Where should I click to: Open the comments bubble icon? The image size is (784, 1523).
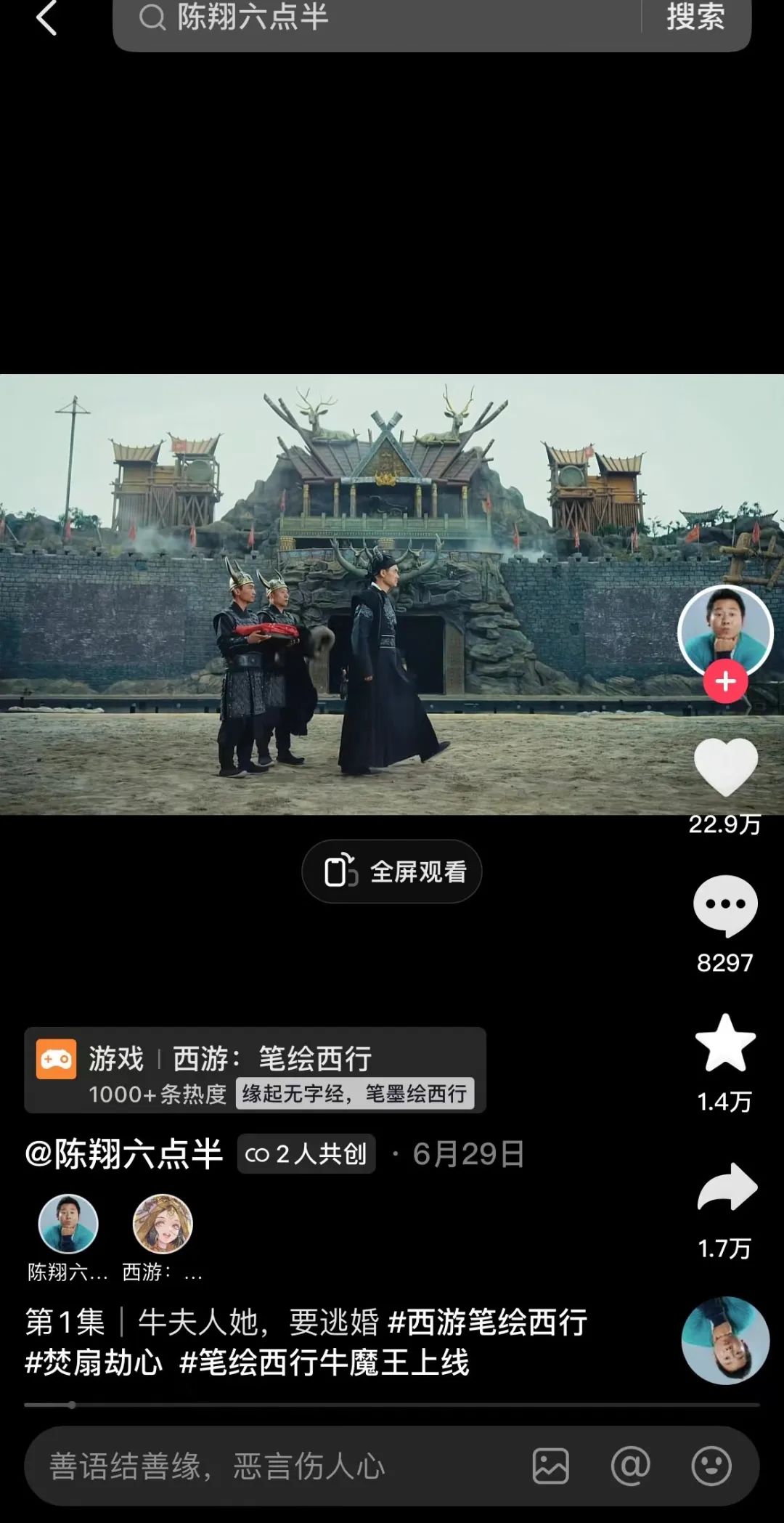pyautogui.click(x=725, y=905)
